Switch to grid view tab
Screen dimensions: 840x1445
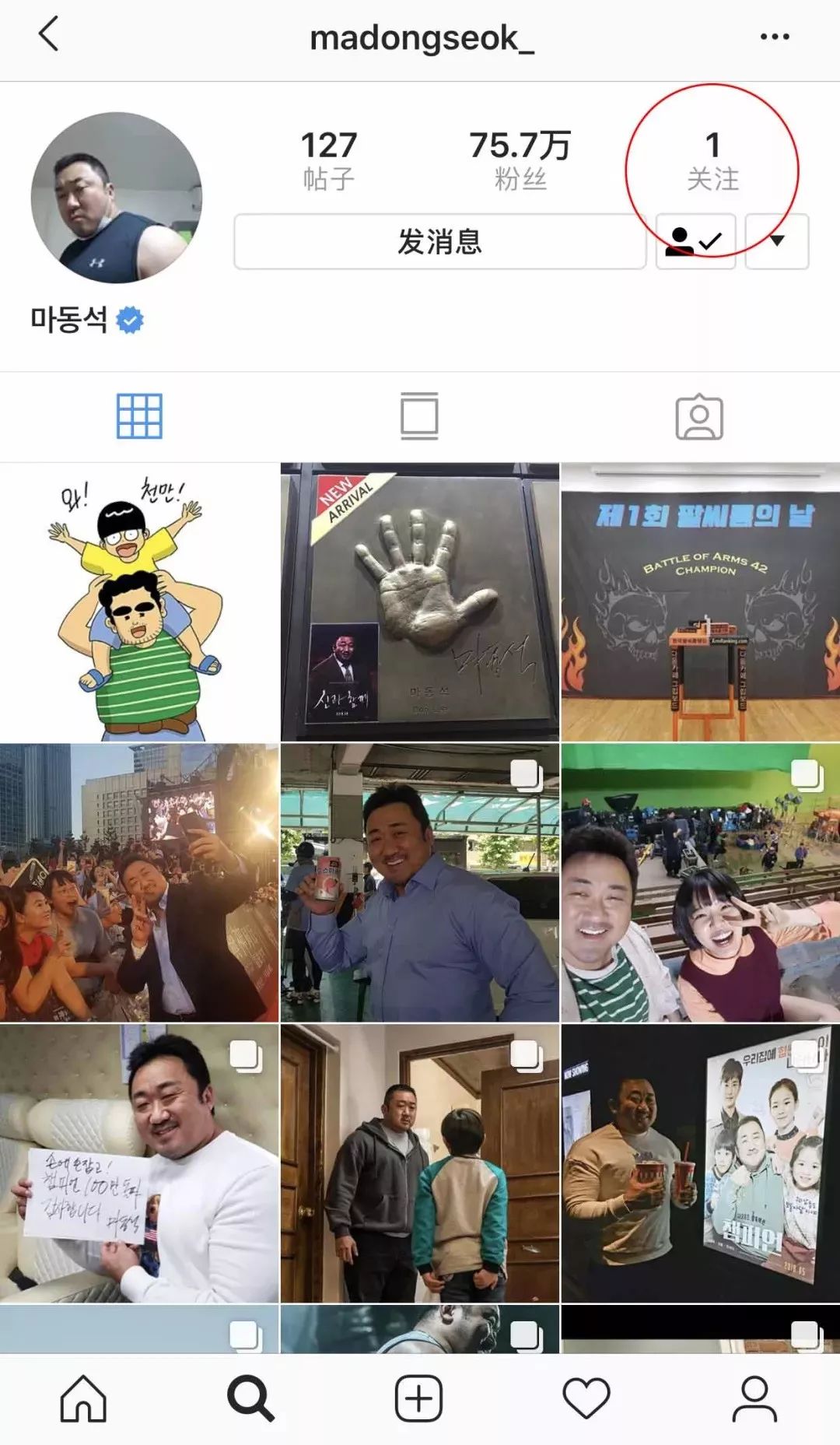(139, 416)
